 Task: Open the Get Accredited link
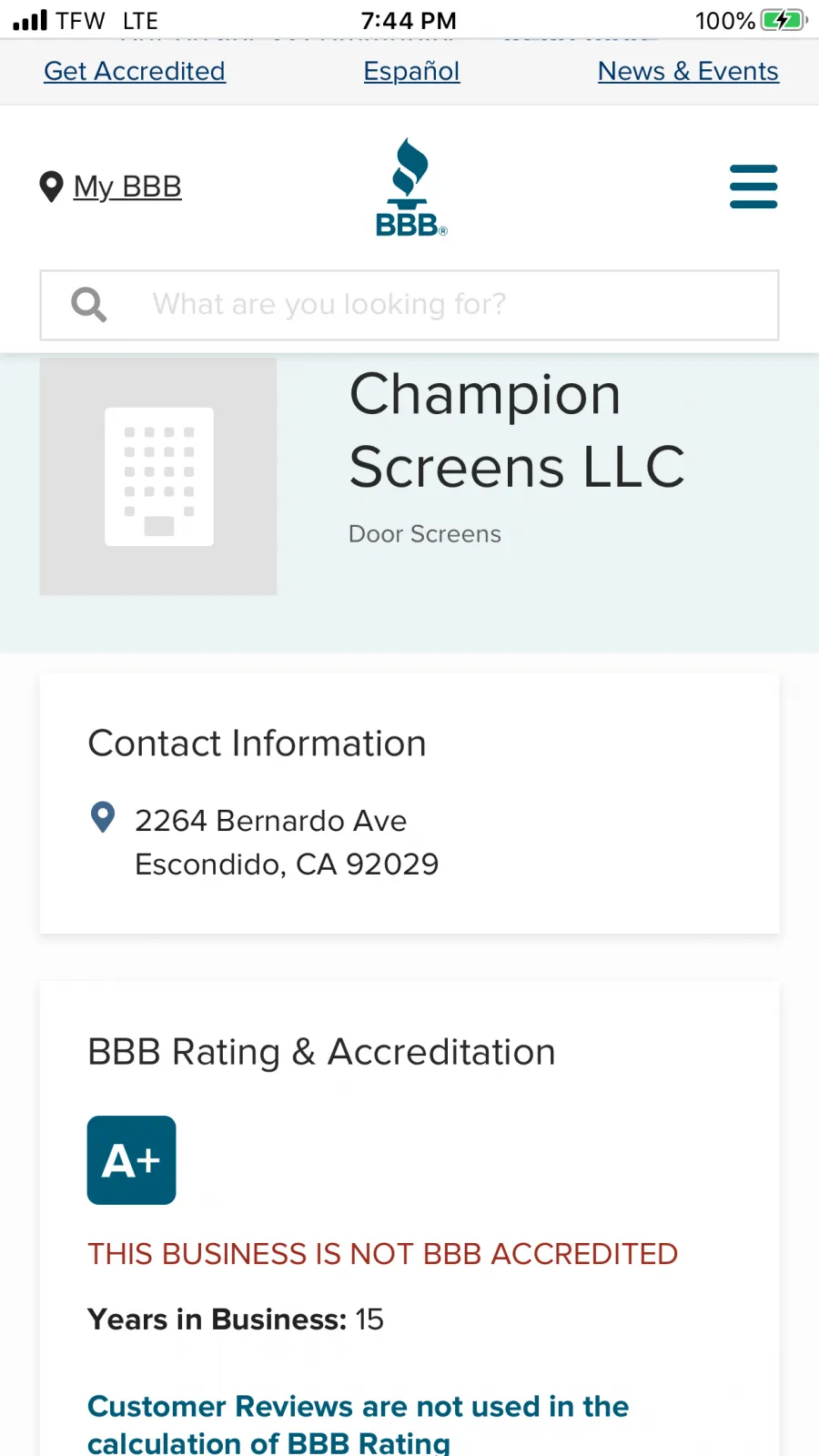(x=135, y=71)
